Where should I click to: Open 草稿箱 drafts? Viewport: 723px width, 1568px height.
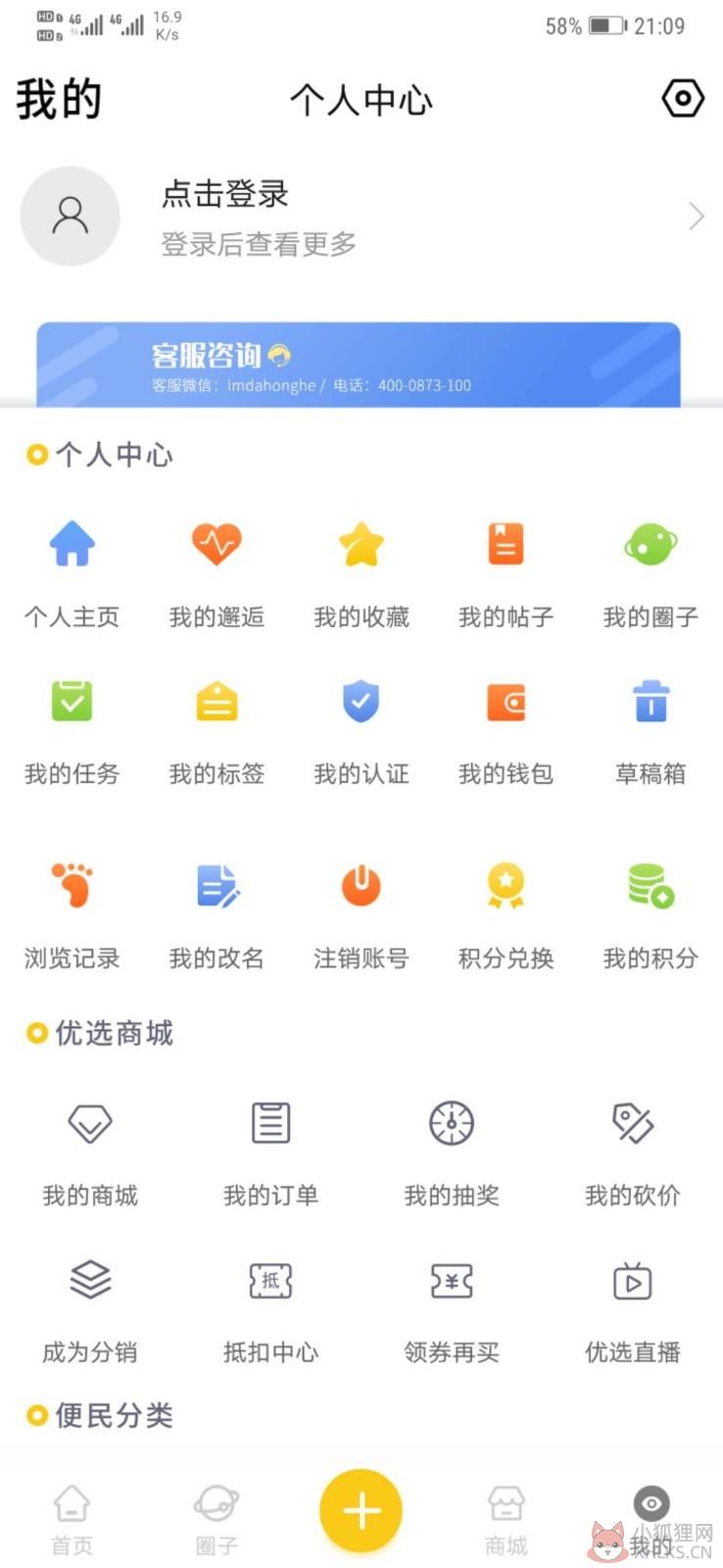pyautogui.click(x=651, y=731)
